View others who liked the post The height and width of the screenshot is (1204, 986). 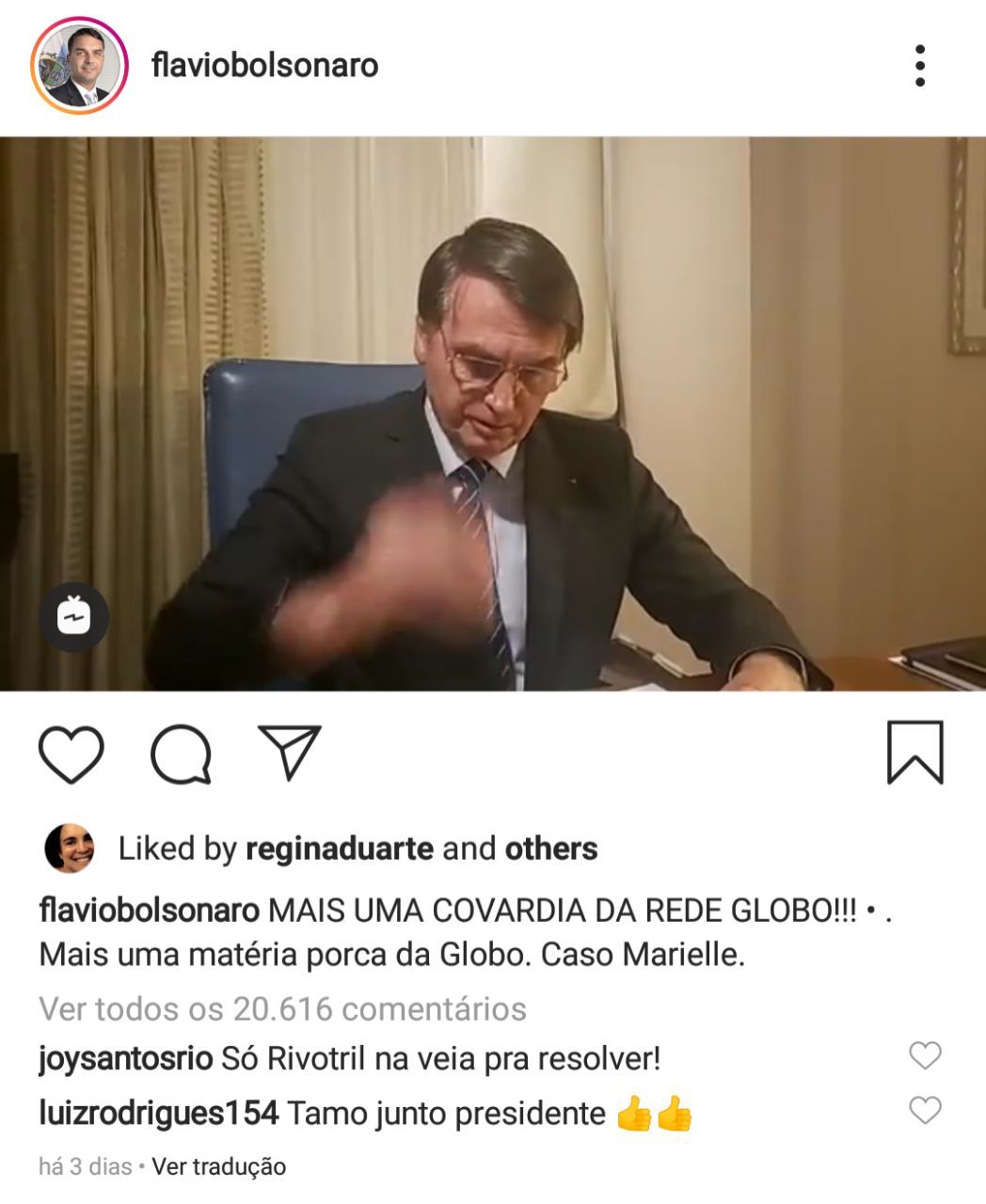pyautogui.click(x=551, y=849)
